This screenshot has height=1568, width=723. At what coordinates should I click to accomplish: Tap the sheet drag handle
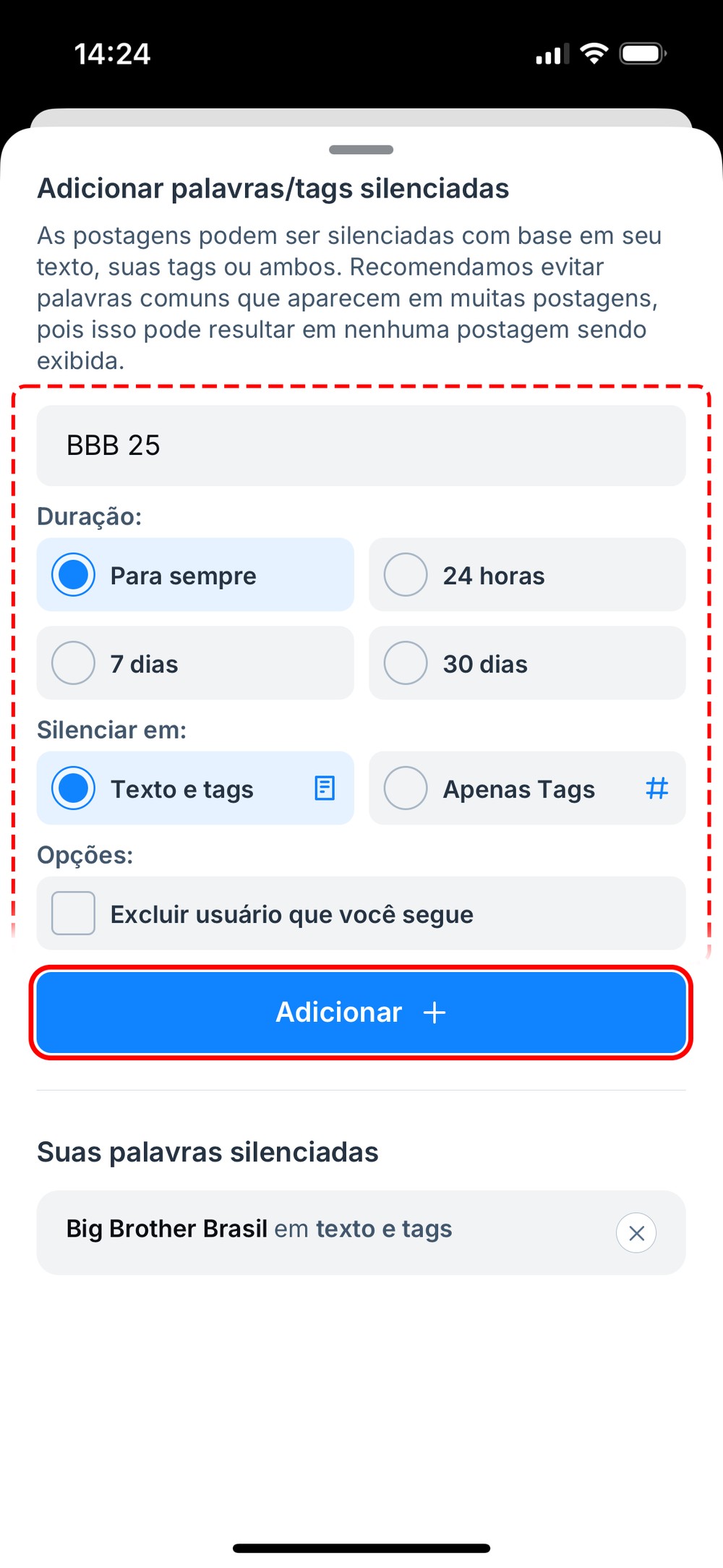pos(361,150)
